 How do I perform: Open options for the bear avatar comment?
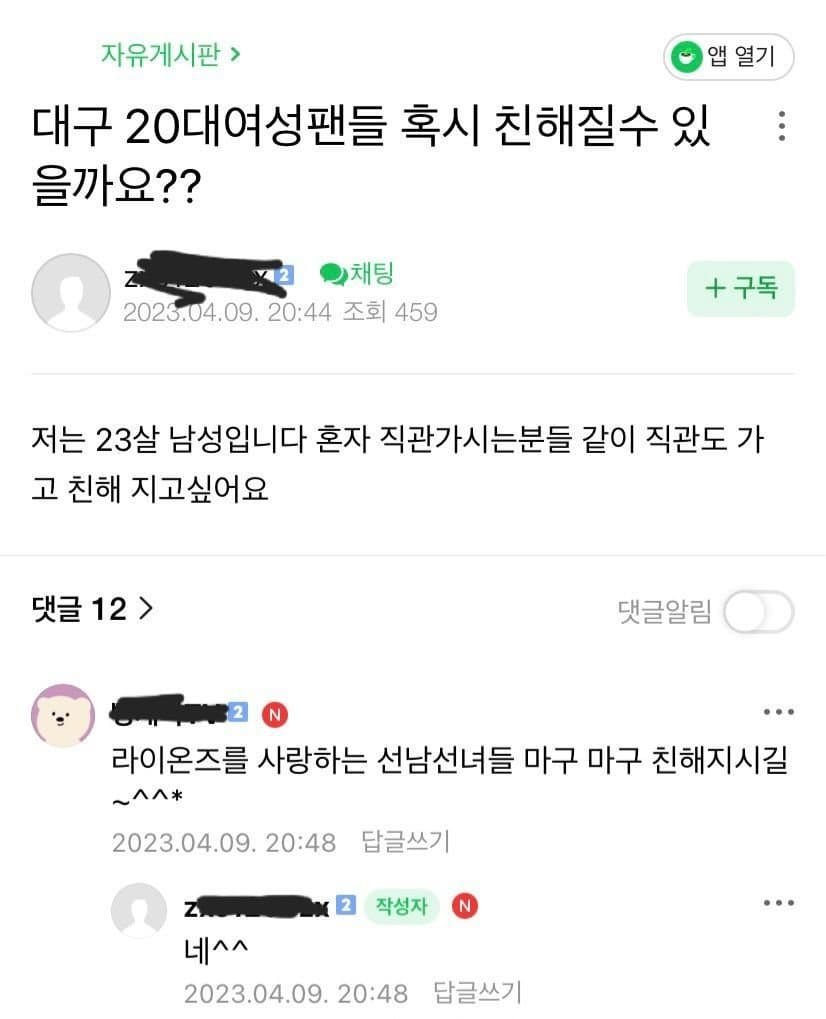(778, 713)
